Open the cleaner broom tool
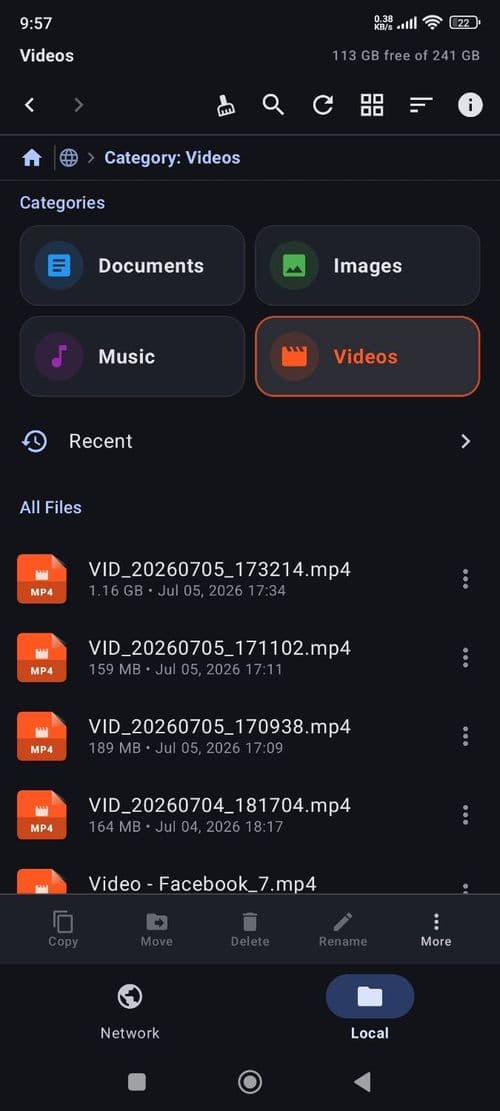 [x=226, y=106]
